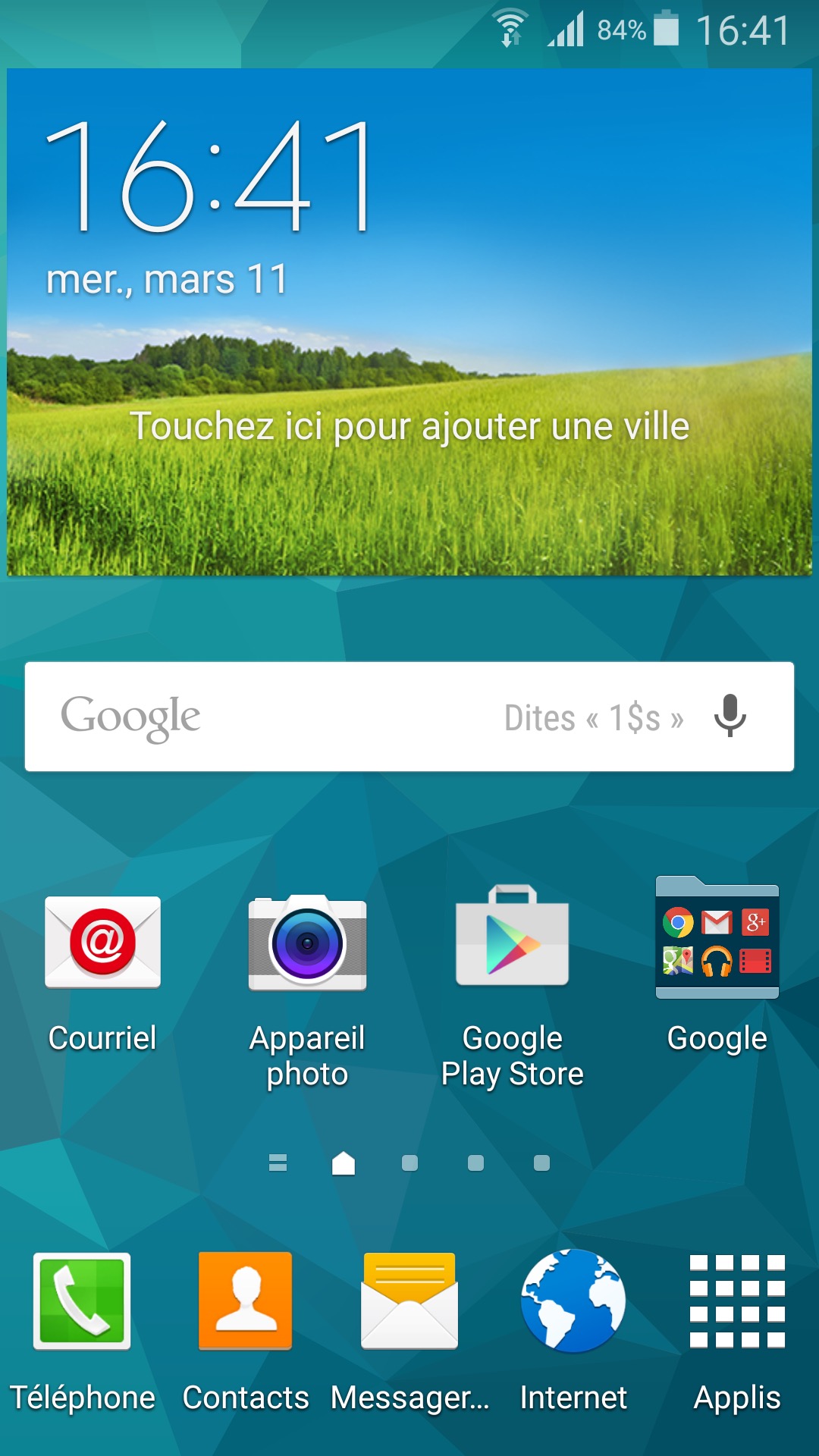Open the Téléphone dialer

82,1301
